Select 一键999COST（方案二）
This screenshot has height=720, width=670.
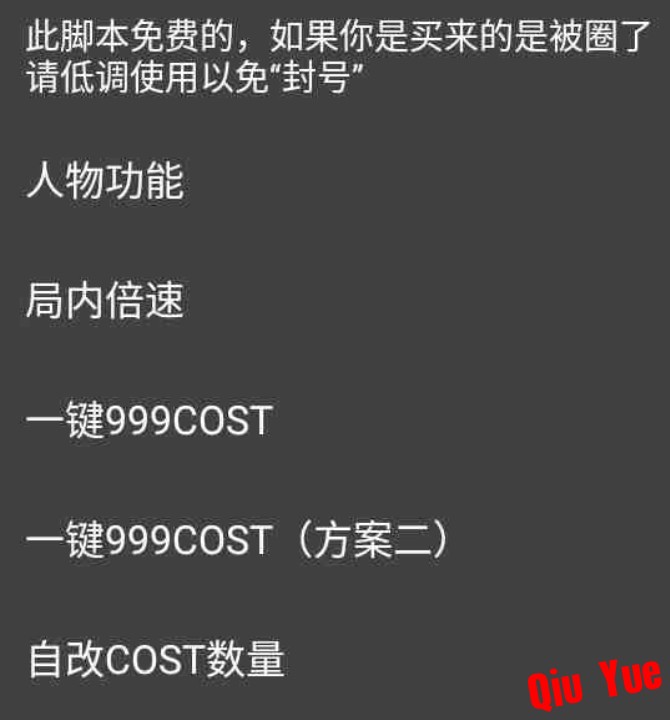pos(238,541)
